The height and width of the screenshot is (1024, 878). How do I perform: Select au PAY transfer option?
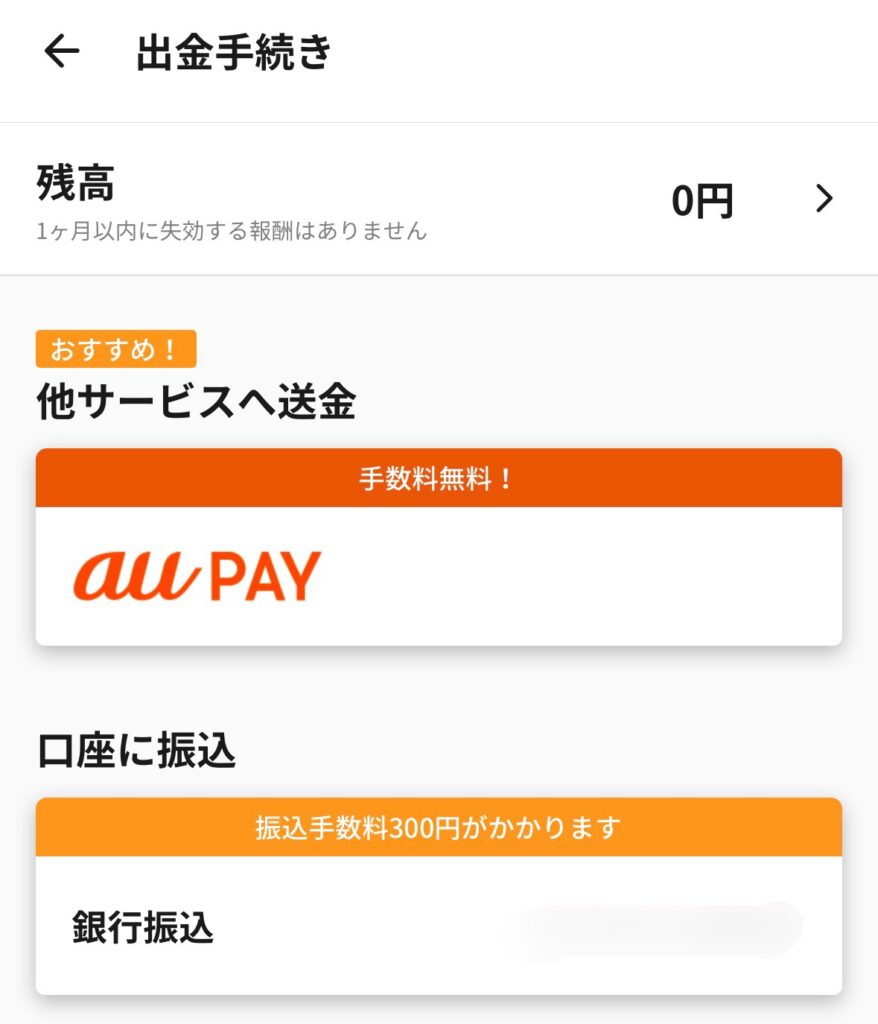(438, 575)
